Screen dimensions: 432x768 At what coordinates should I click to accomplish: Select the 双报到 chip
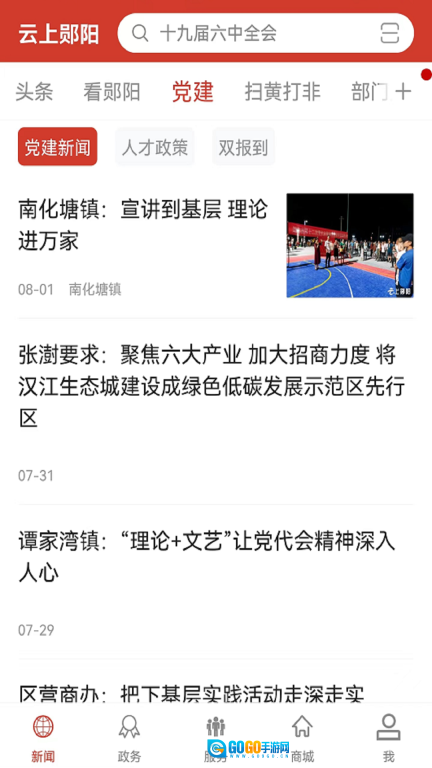[x=243, y=147]
